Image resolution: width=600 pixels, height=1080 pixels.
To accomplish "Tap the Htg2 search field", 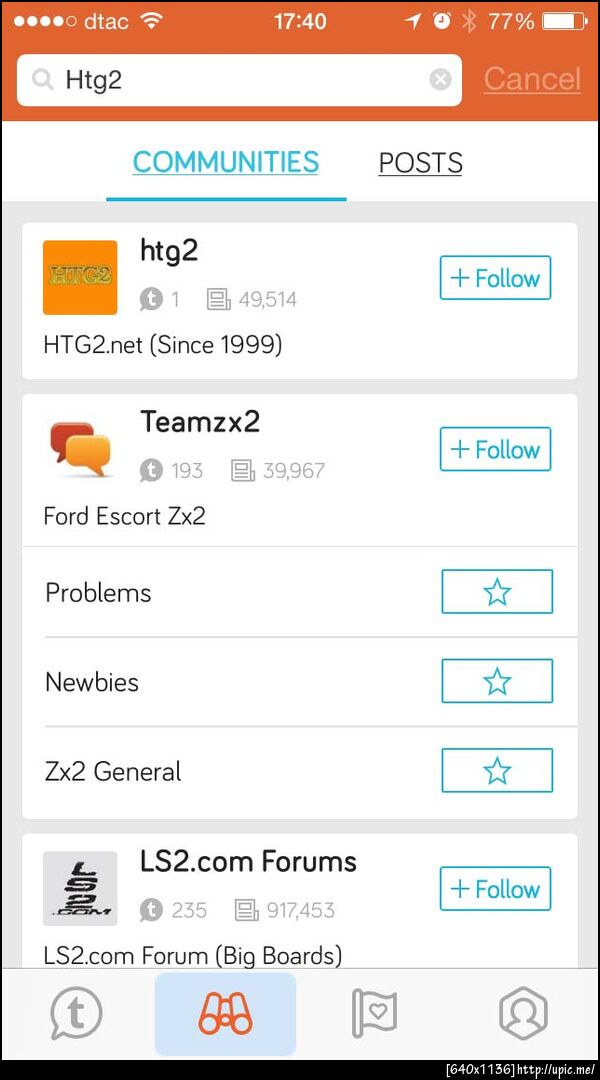I will [x=240, y=80].
